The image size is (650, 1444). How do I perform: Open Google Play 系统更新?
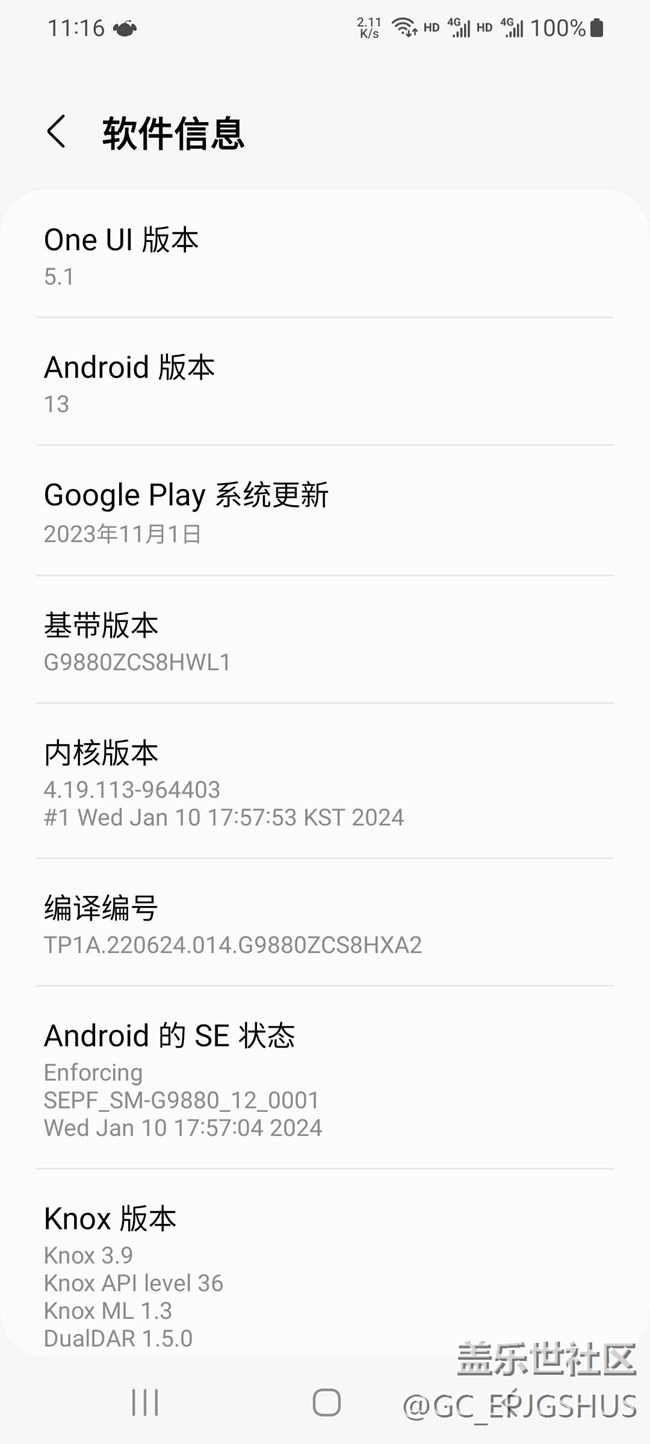coord(324,512)
